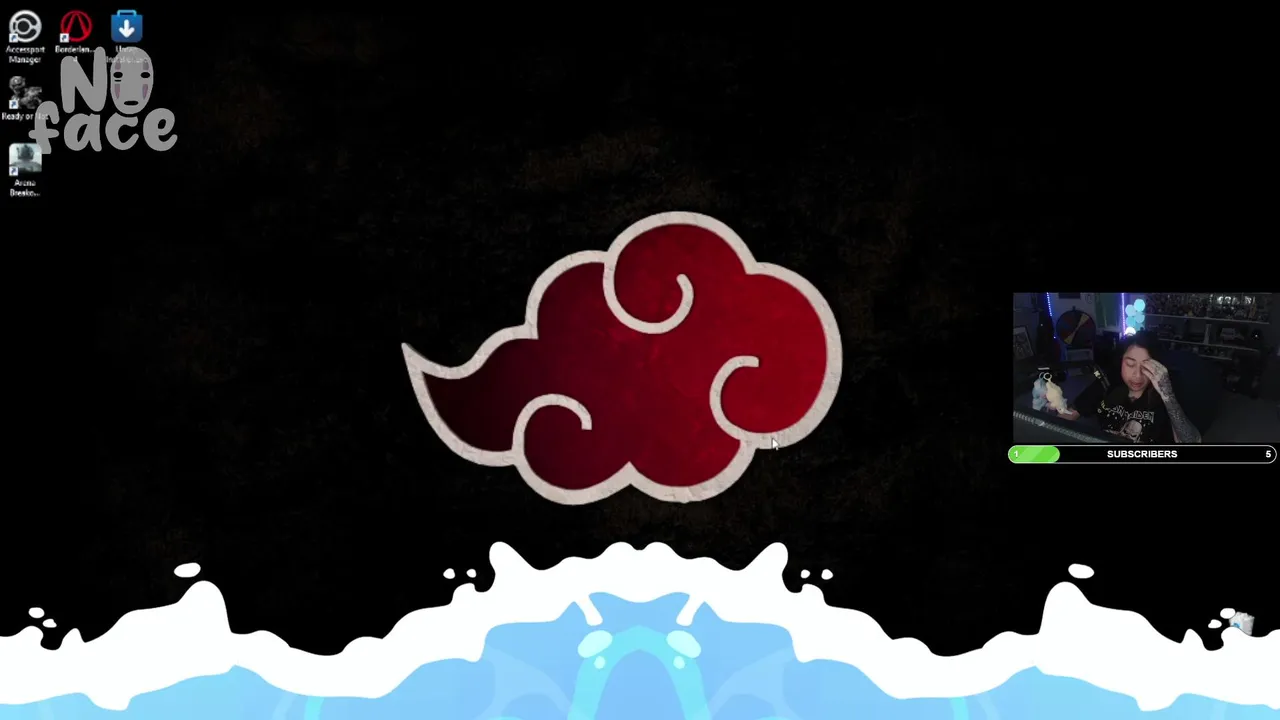Launch the Arena Breakout shortcut
The height and width of the screenshot is (720, 1280).
click(25, 162)
